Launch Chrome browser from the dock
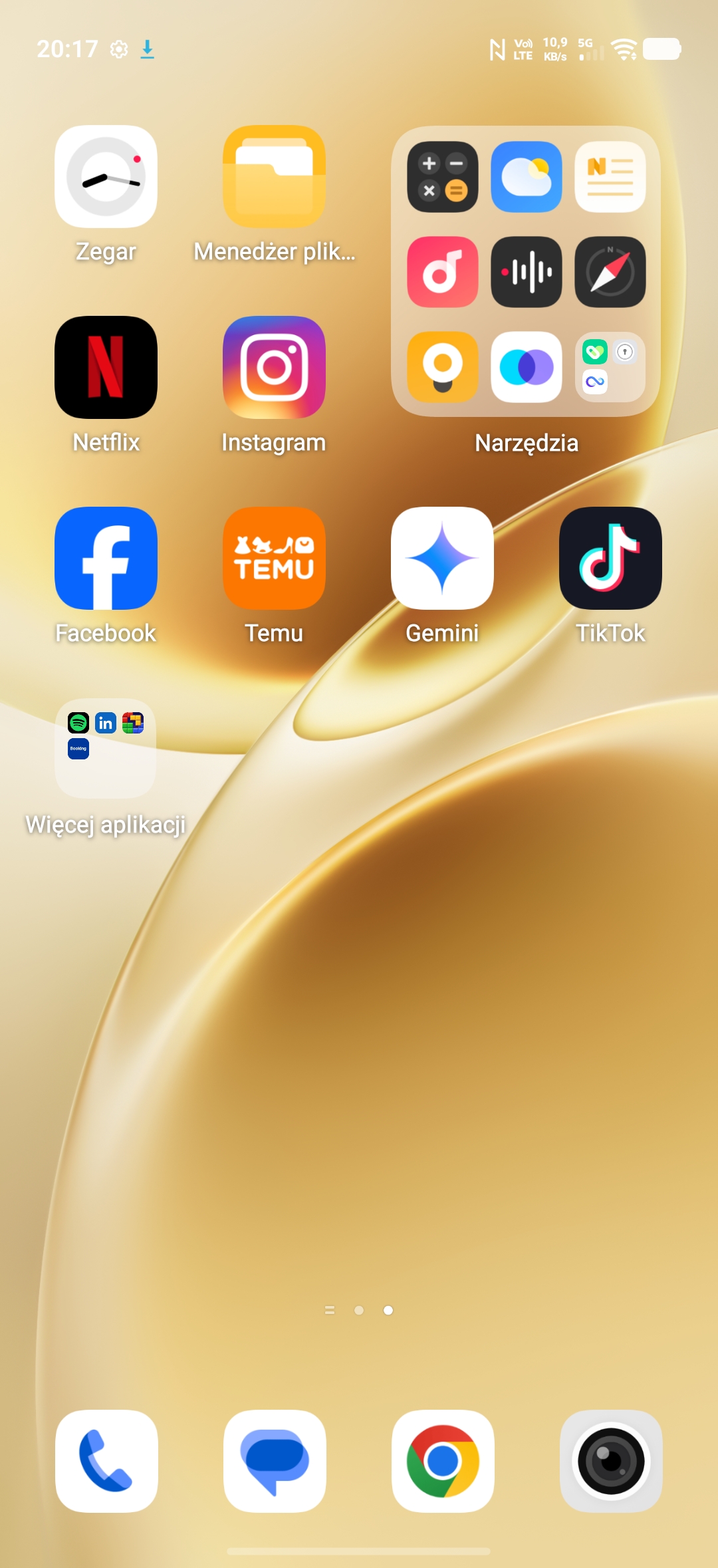Viewport: 718px width, 1568px height. pos(443,1461)
